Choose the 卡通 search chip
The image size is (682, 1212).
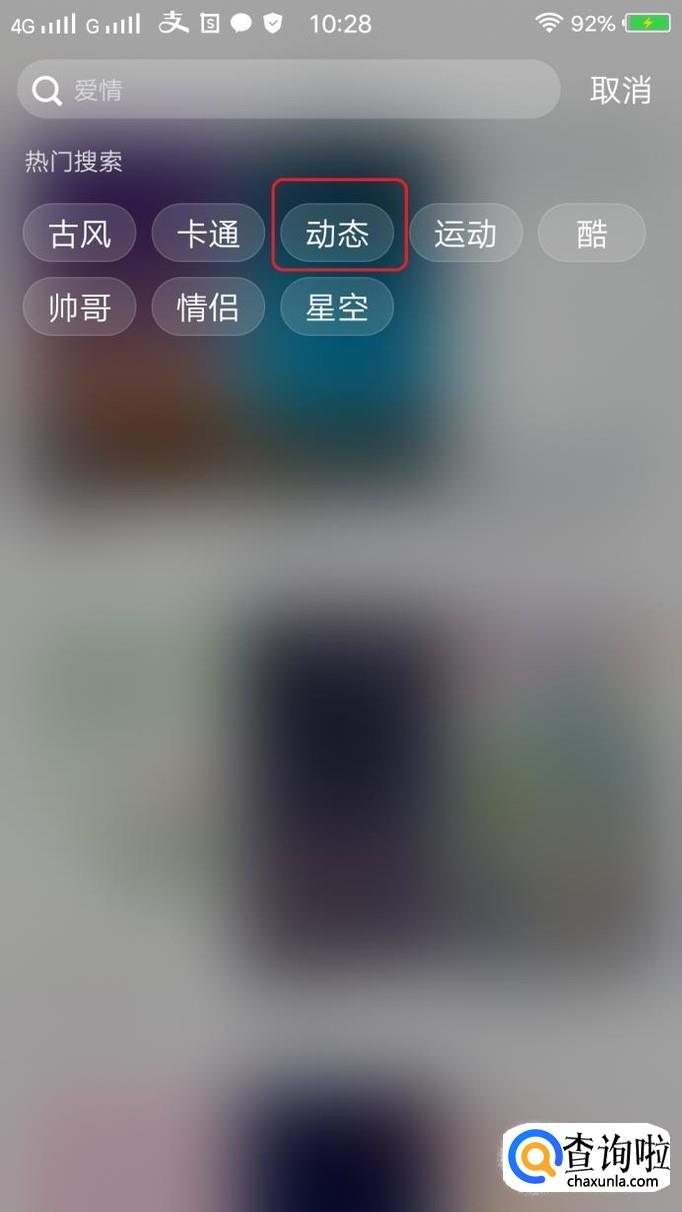[208, 233]
